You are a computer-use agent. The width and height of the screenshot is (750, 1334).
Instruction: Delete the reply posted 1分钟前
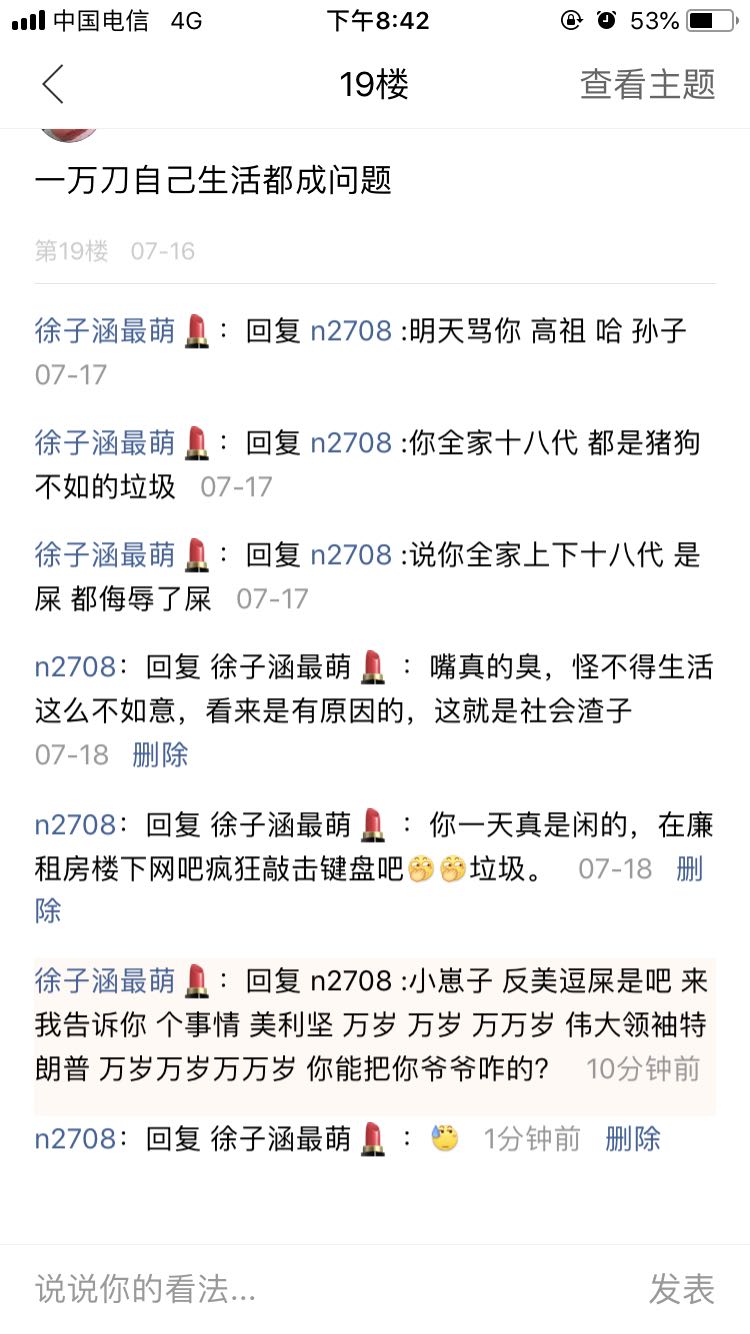pos(632,1138)
